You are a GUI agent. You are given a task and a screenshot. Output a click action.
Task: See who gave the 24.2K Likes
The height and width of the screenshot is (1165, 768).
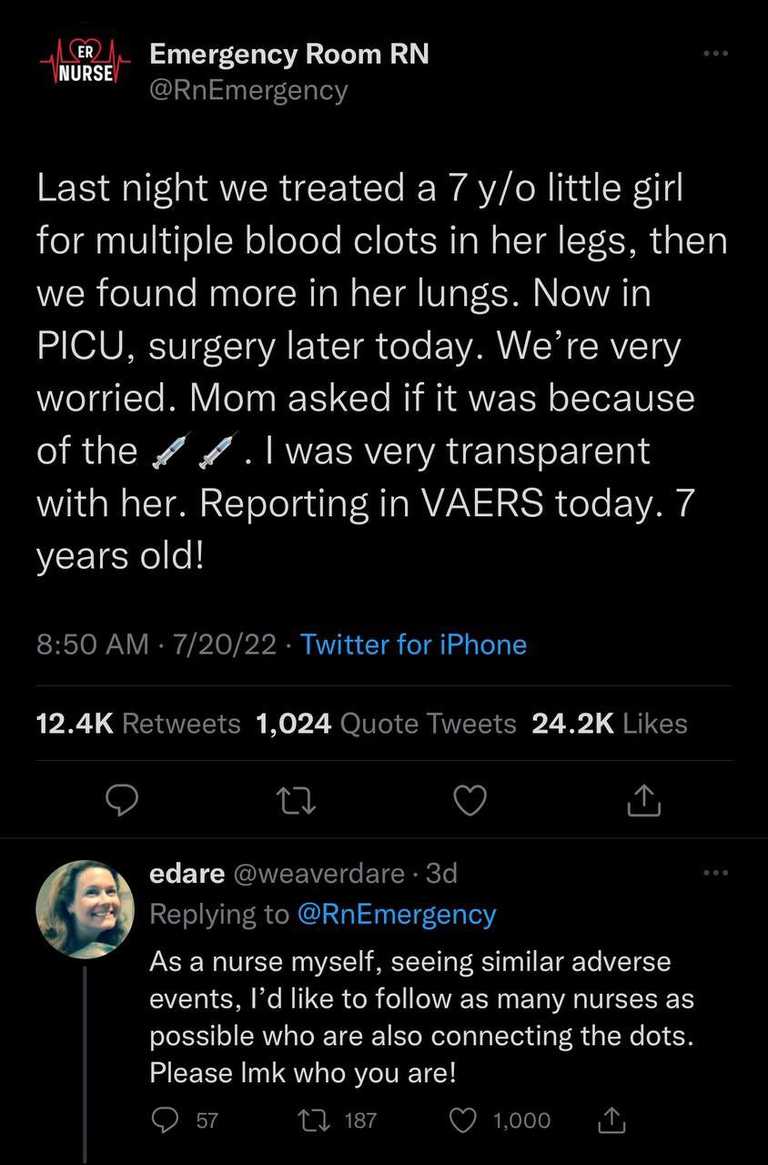[609, 723]
